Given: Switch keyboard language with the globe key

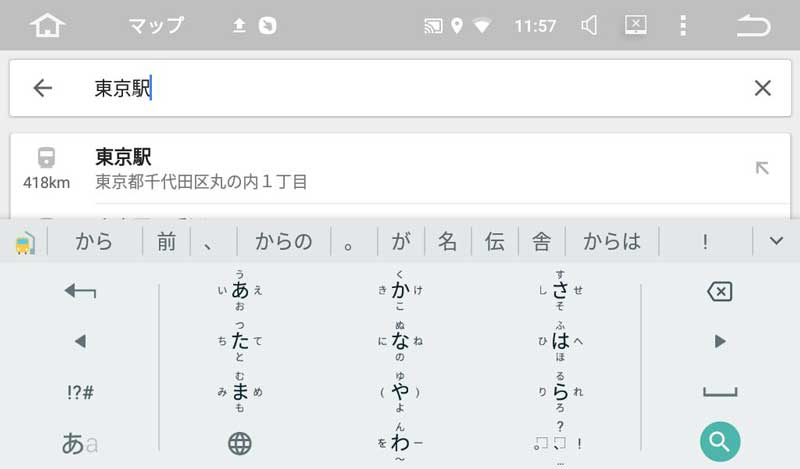Looking at the screenshot, I should [x=240, y=443].
